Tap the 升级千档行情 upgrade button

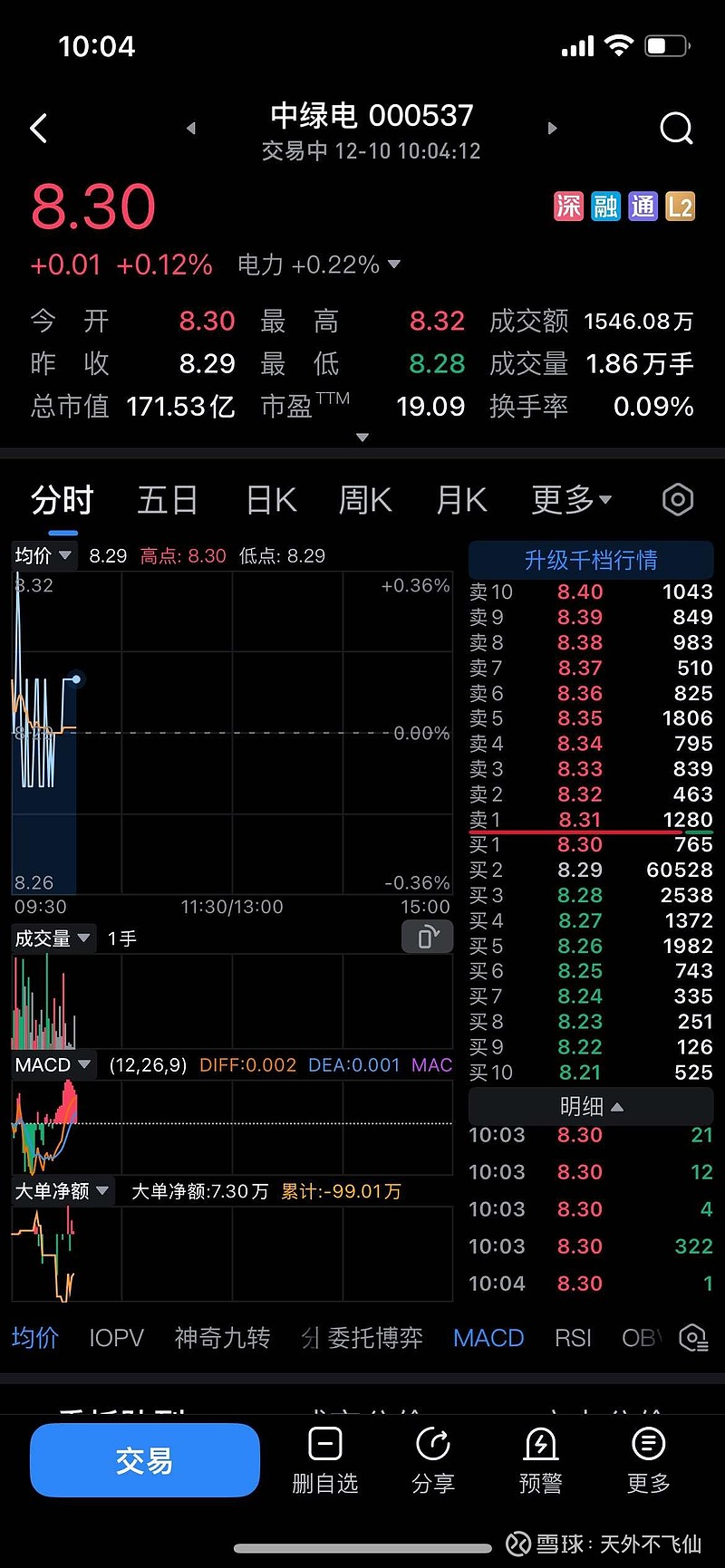click(591, 560)
